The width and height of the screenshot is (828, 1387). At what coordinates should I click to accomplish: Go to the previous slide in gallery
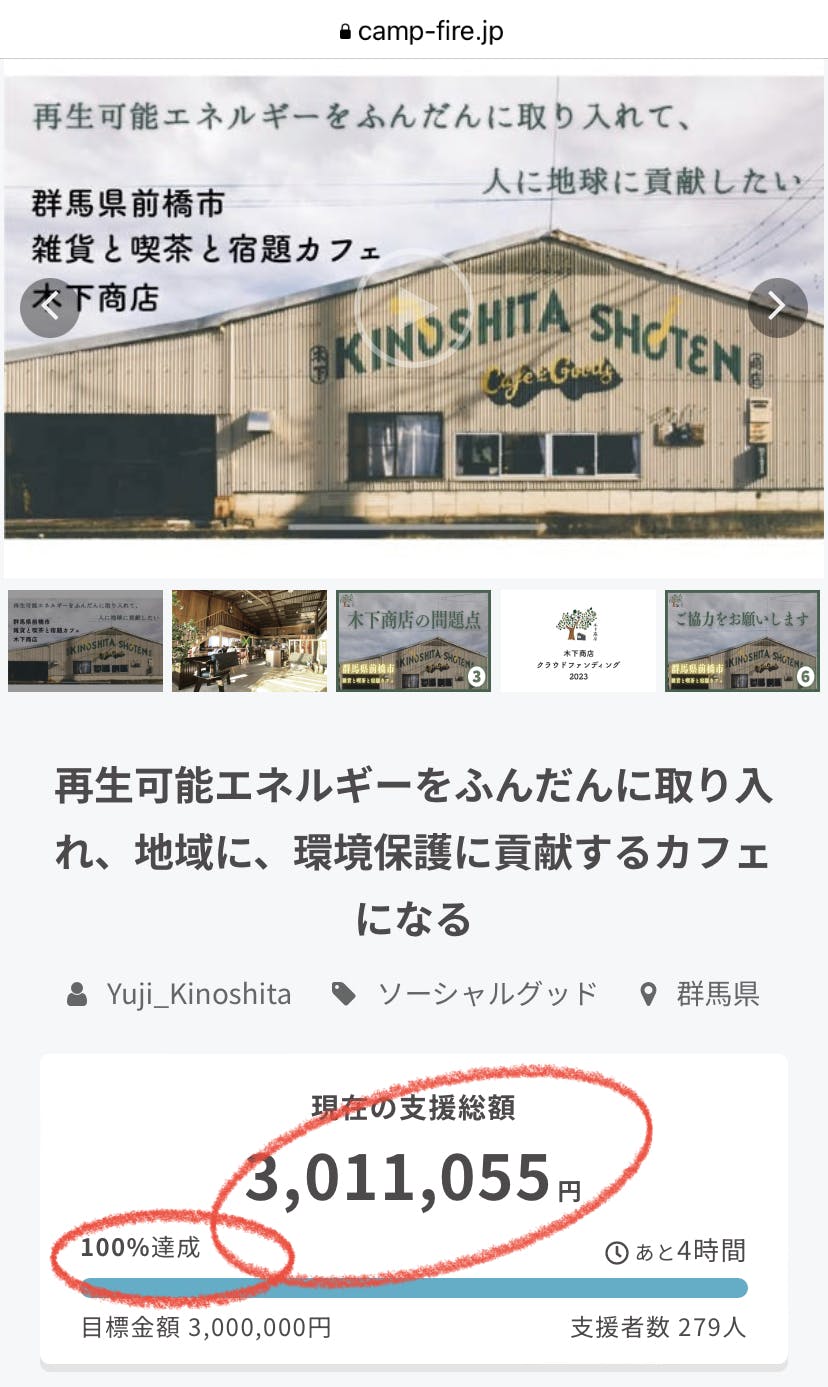[x=49, y=307]
